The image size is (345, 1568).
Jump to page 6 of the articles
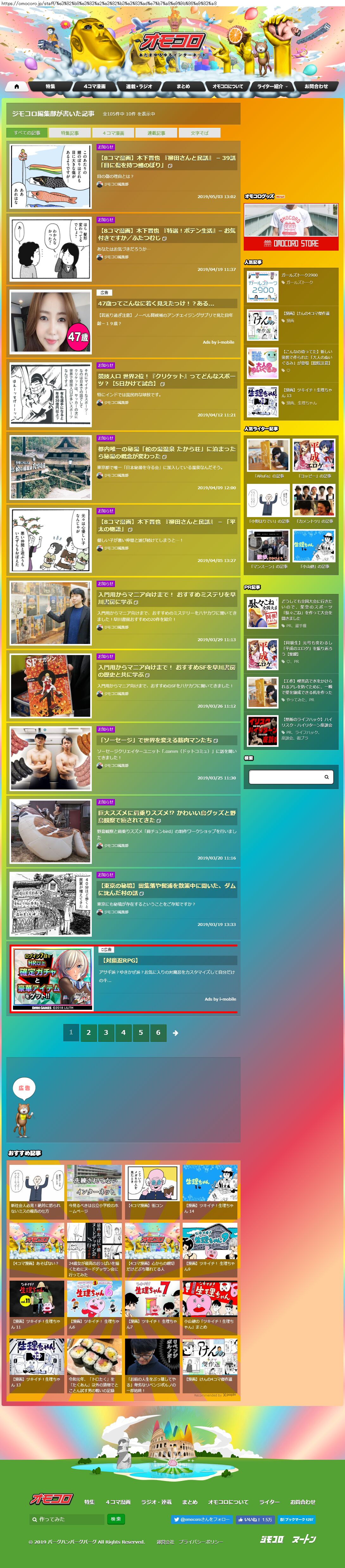tap(158, 1032)
